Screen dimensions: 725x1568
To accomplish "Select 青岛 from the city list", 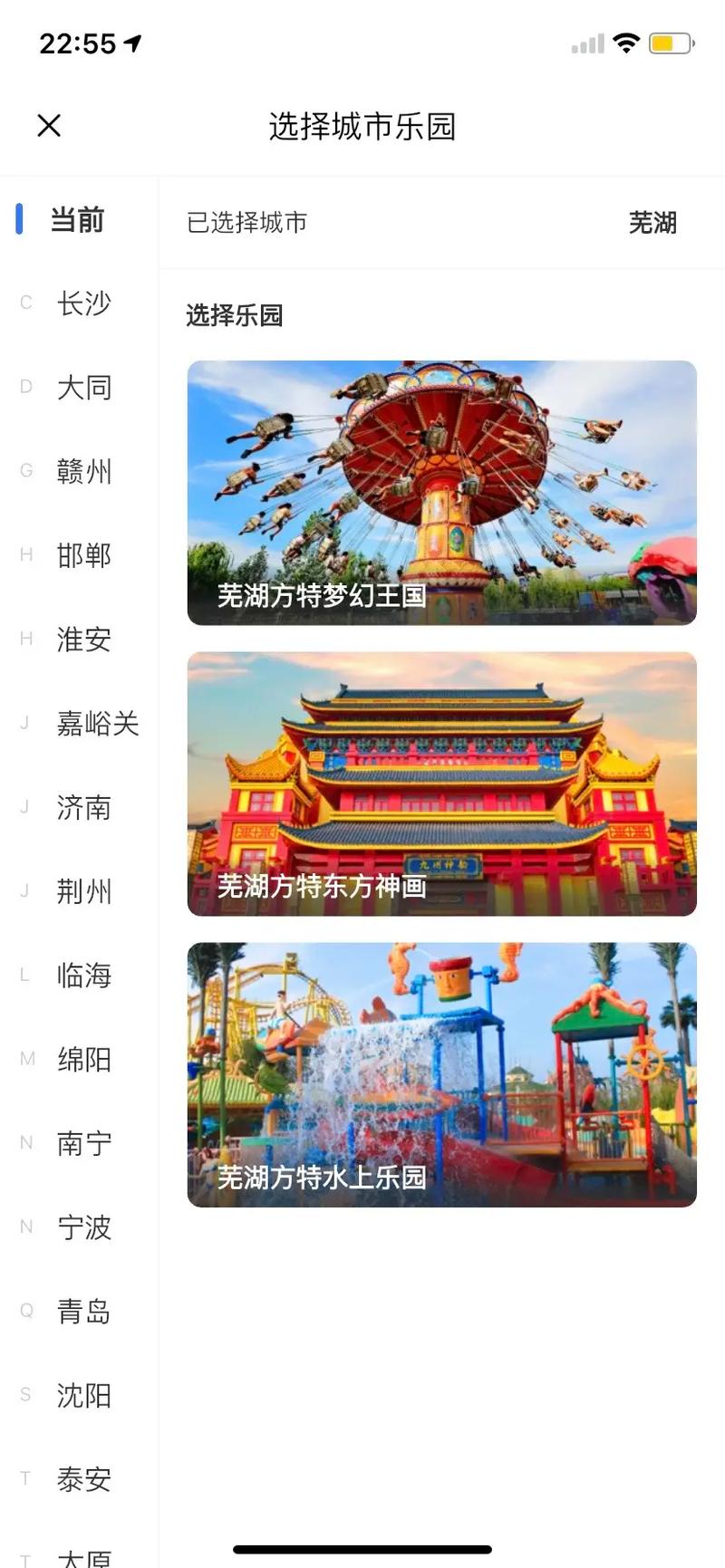I will [83, 1311].
